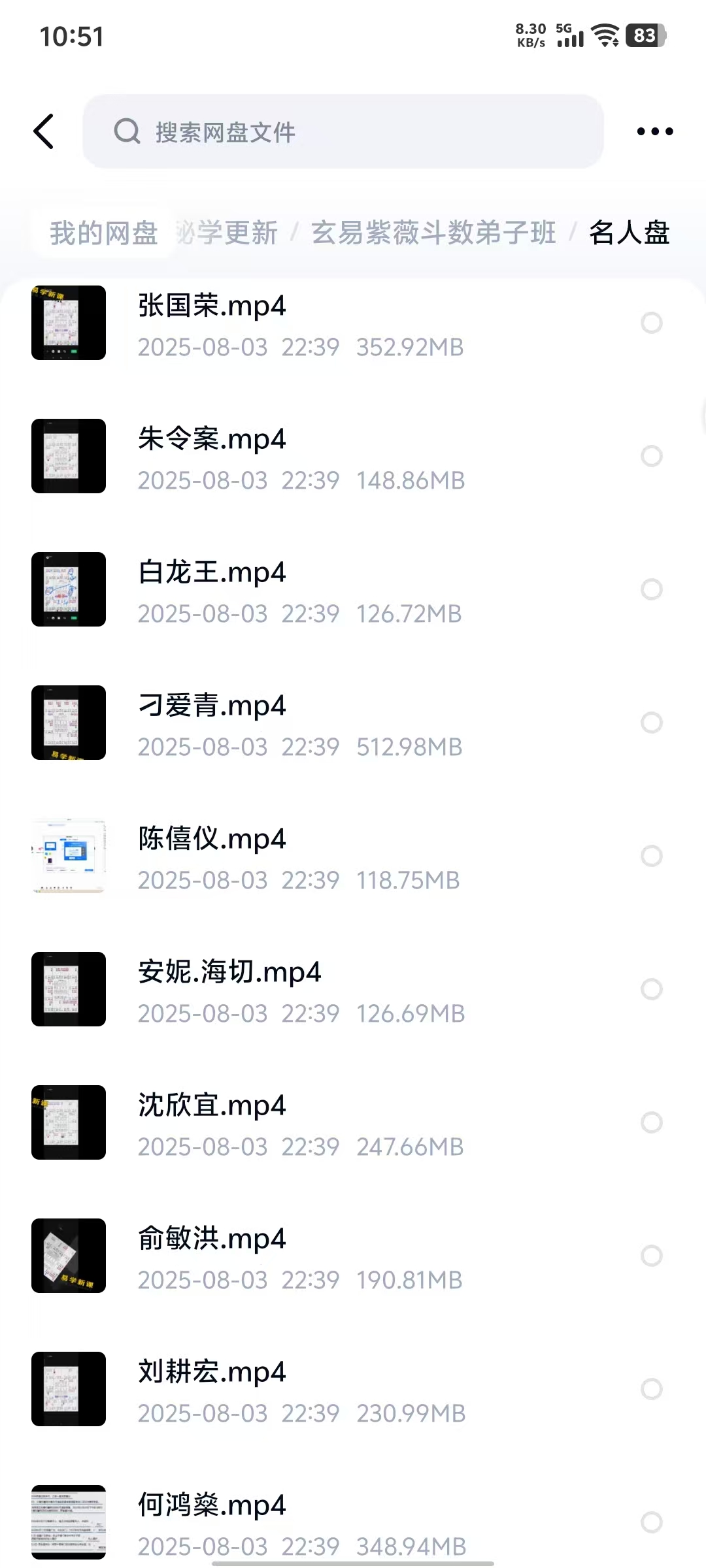Open the 陈僖仪.mp4 video file
The image size is (706, 1568).
tap(301, 857)
